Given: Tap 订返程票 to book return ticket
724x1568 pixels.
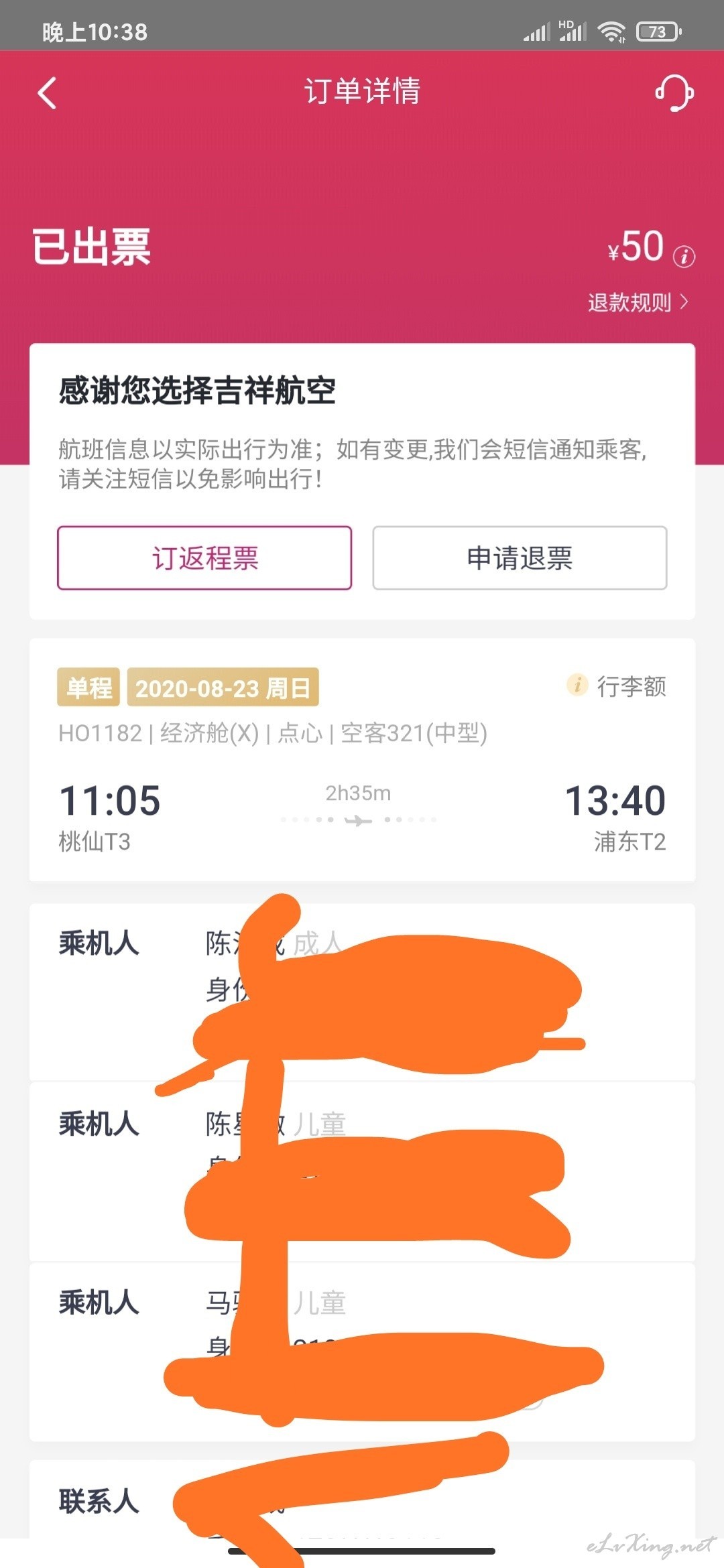Looking at the screenshot, I should pos(204,558).
